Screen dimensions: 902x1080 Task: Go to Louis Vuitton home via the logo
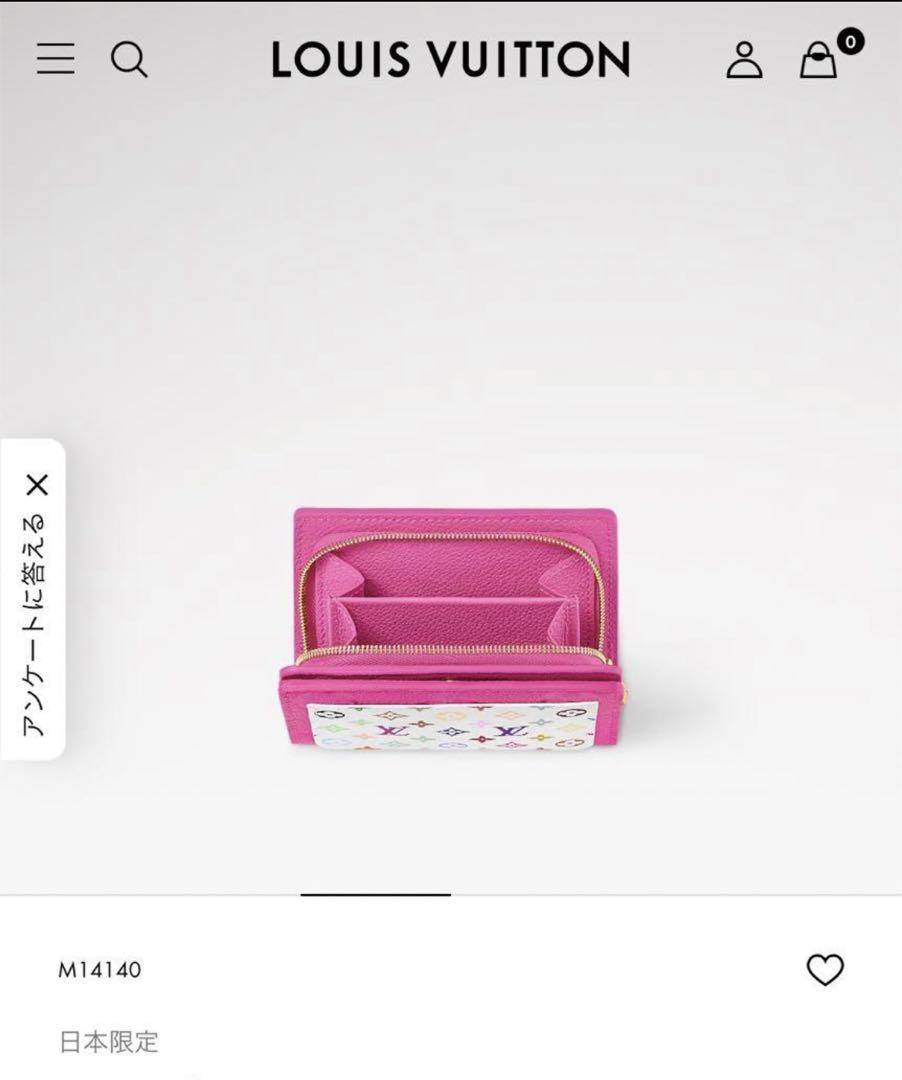450,60
